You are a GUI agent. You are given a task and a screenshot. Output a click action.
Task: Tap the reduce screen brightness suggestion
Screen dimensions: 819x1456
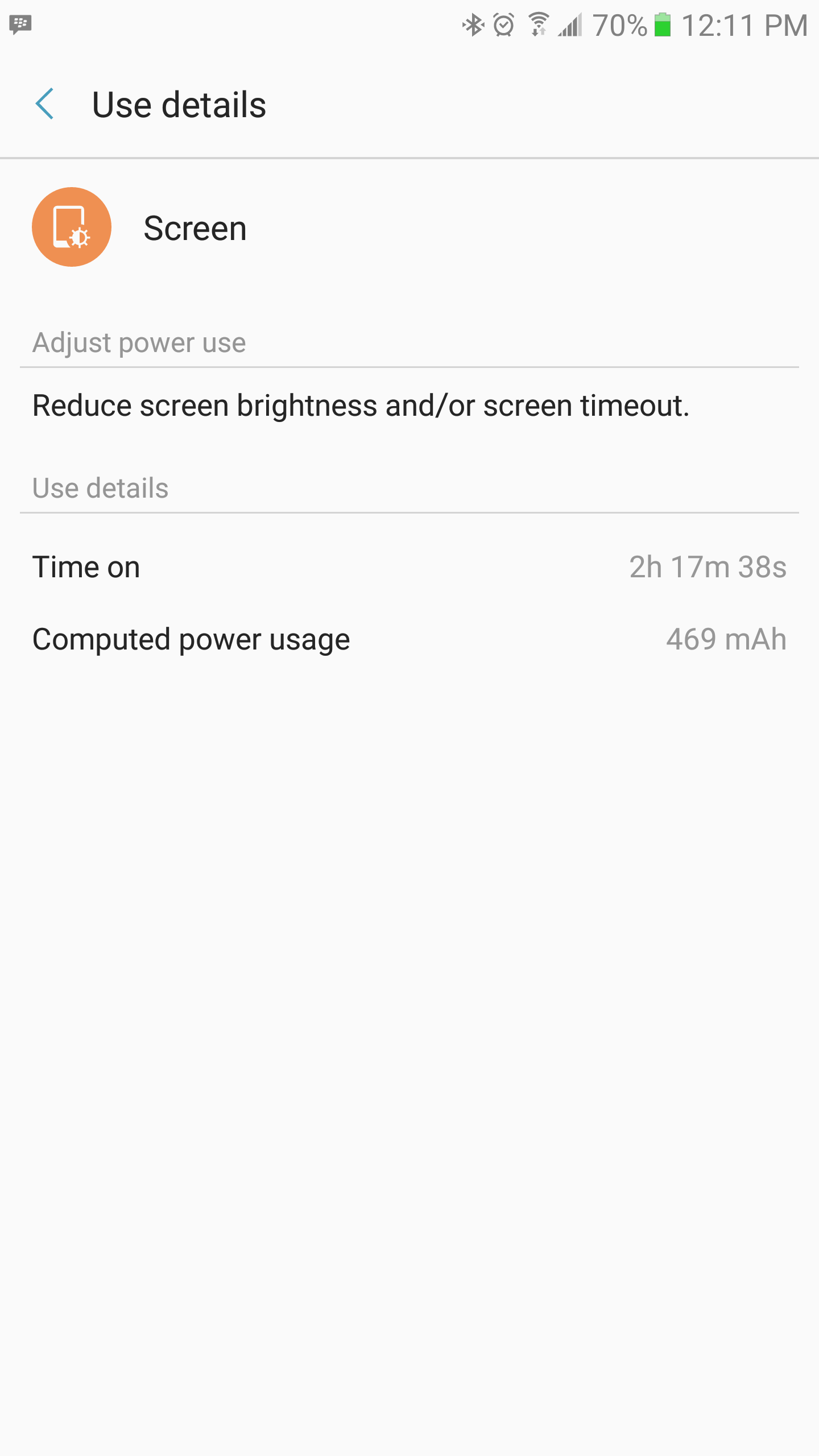[x=361, y=404]
